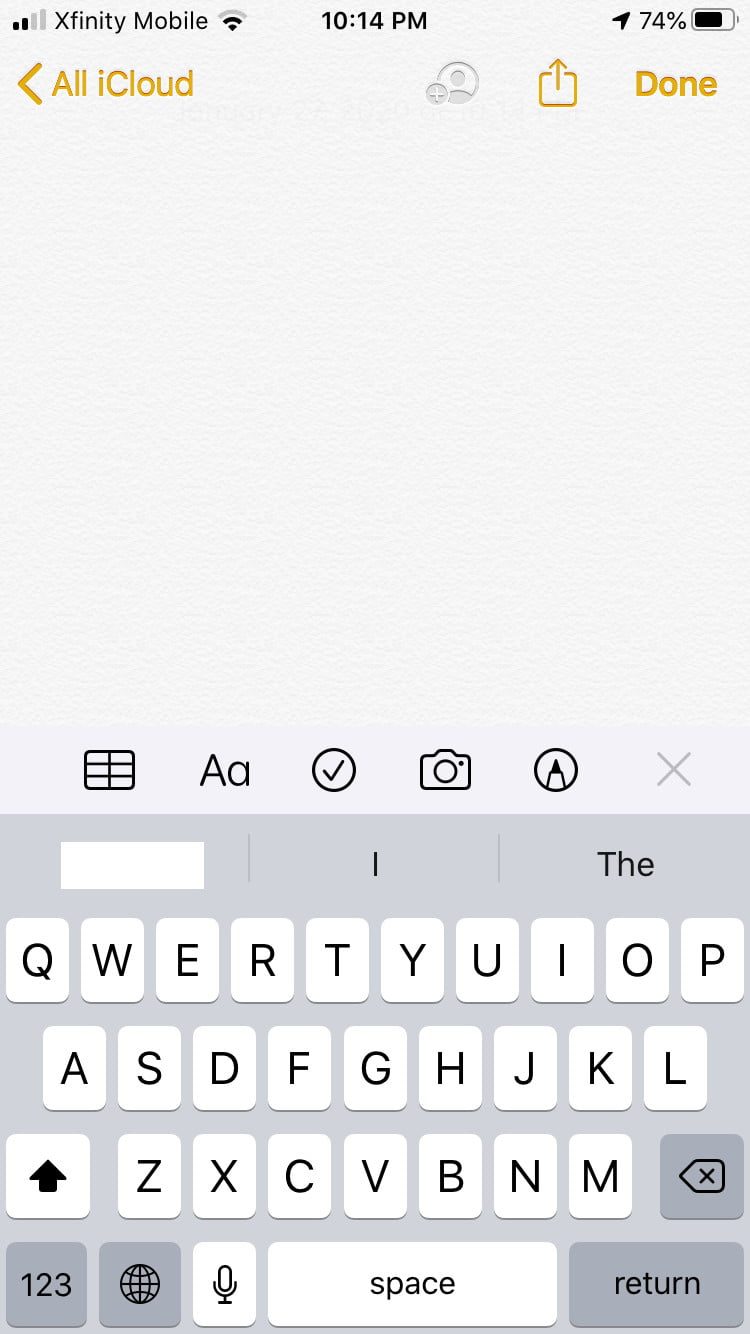Add people to this note
Image resolution: width=750 pixels, height=1334 pixels.
pos(453,84)
